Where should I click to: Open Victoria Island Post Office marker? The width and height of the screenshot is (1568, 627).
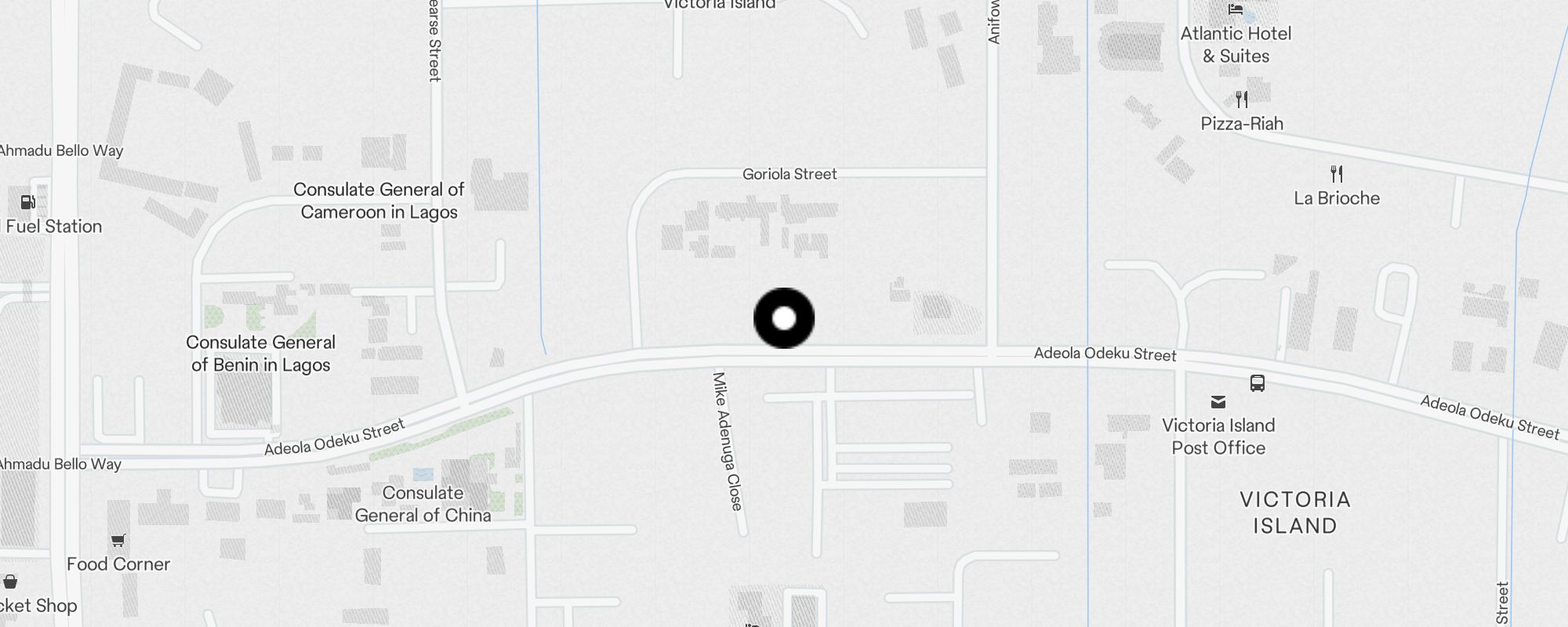(x=1218, y=403)
